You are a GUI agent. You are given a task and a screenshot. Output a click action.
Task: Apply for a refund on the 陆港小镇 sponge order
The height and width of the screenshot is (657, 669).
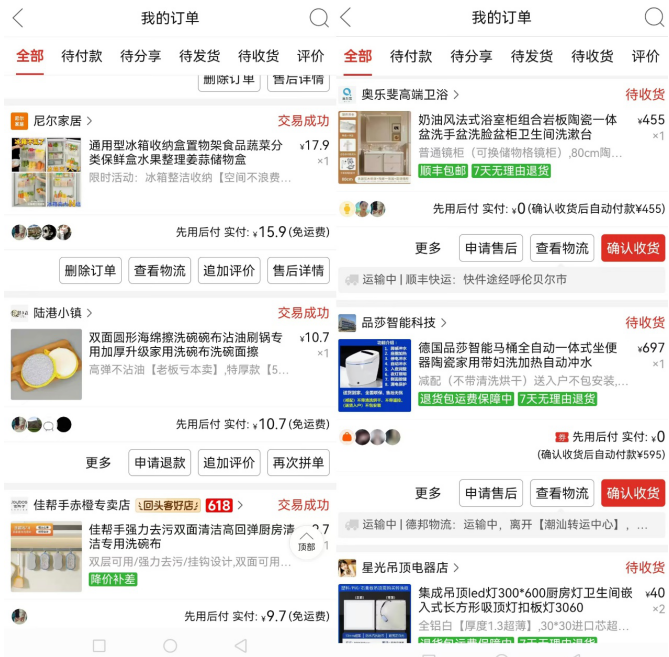(x=159, y=463)
